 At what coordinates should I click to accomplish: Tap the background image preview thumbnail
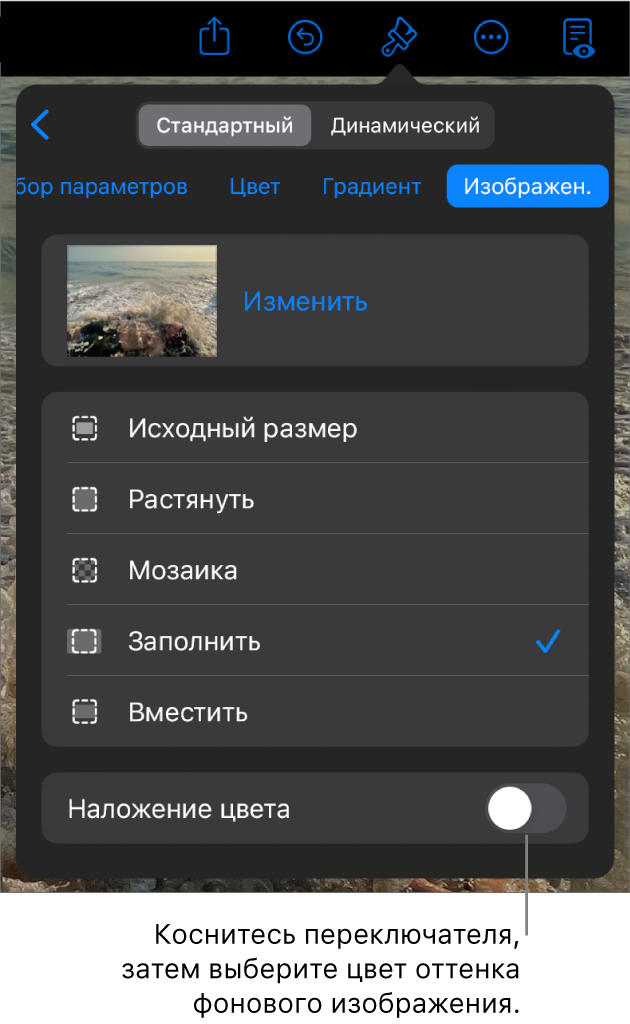coord(142,301)
